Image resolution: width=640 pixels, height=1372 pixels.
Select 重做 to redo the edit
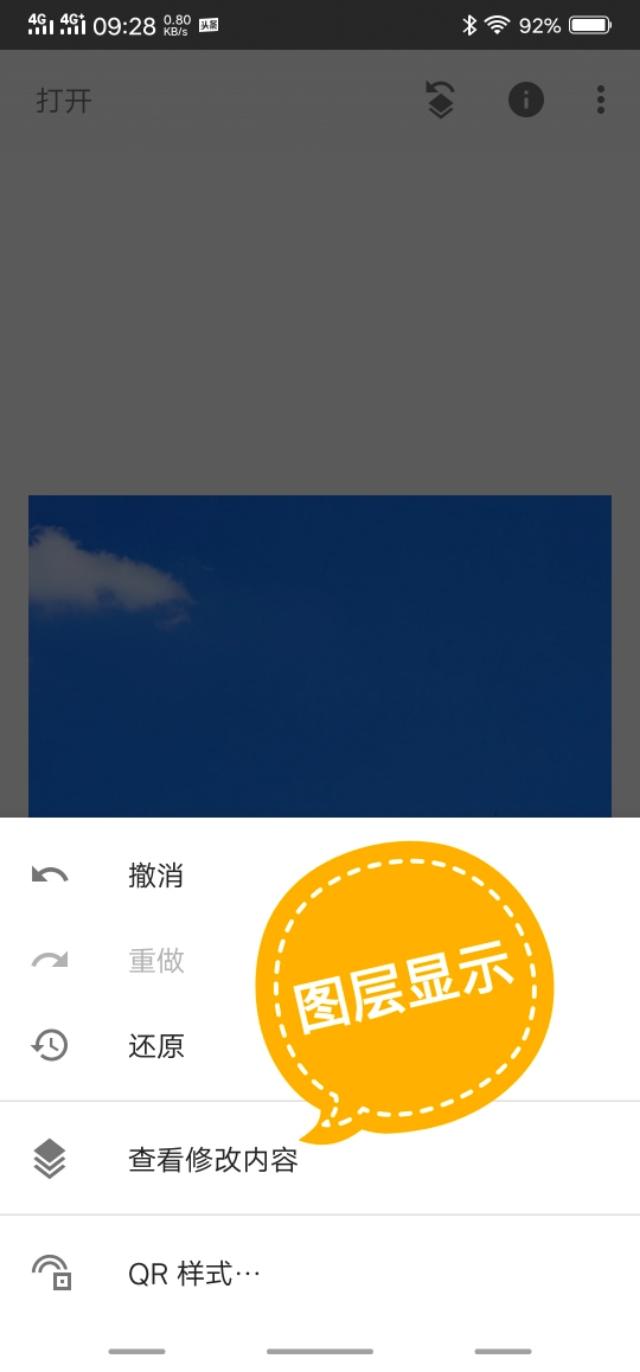[320, 961]
